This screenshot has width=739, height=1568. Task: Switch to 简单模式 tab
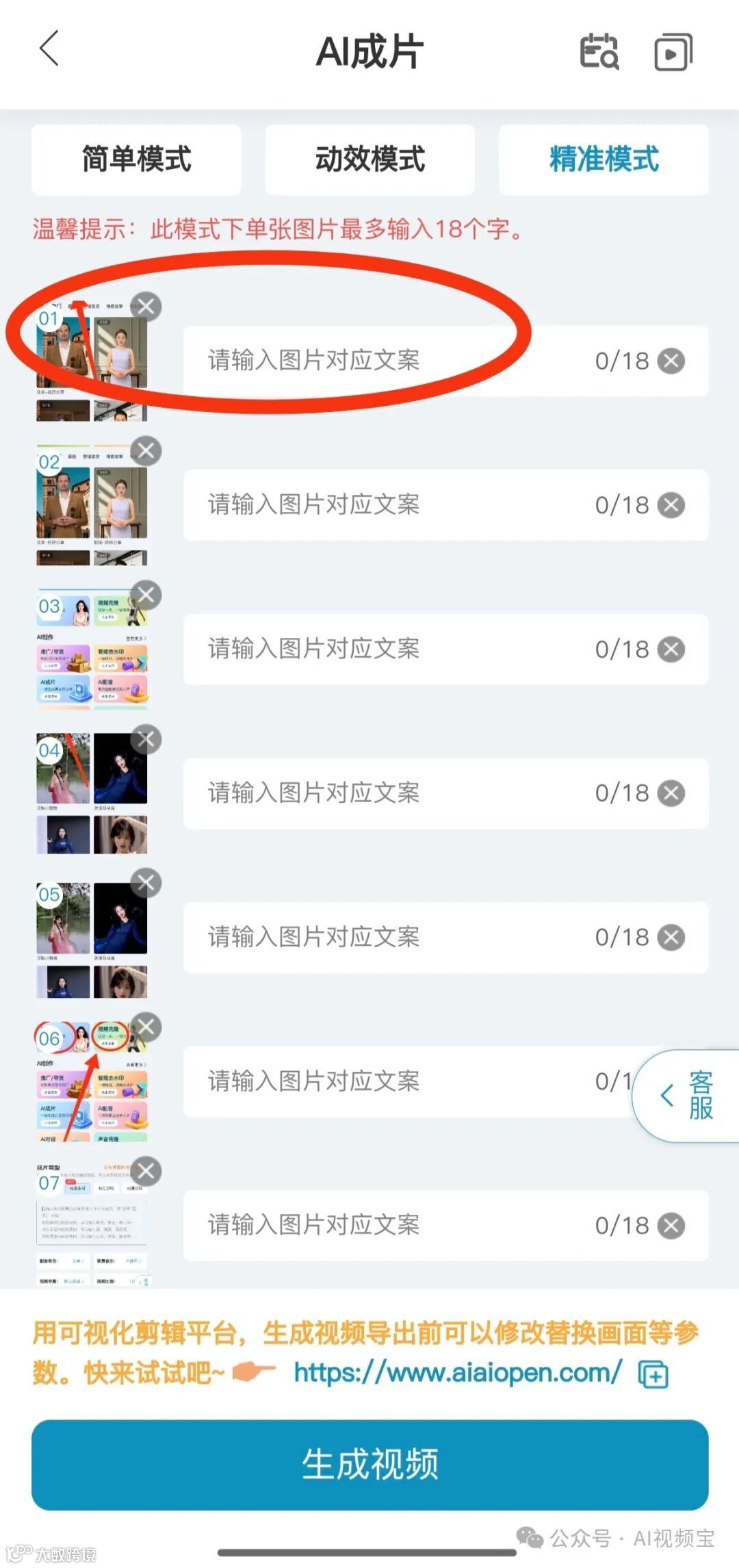click(136, 159)
